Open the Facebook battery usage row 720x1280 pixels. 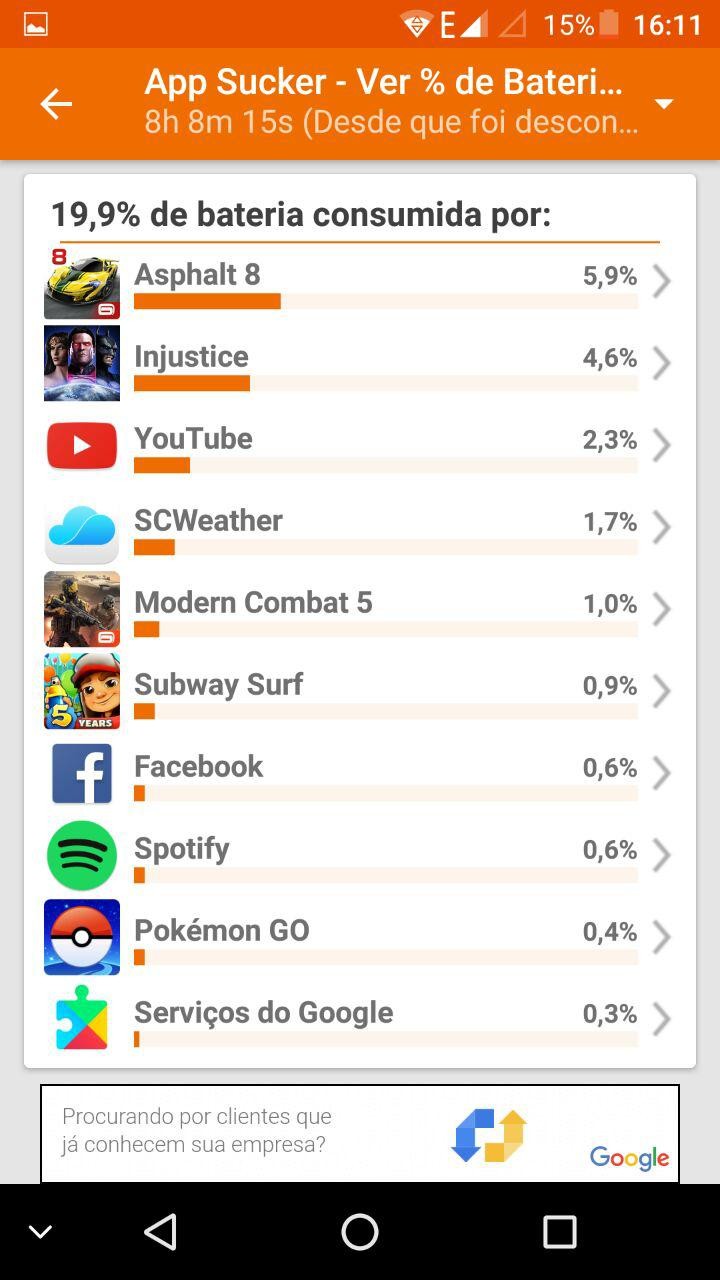pyautogui.click(x=360, y=774)
